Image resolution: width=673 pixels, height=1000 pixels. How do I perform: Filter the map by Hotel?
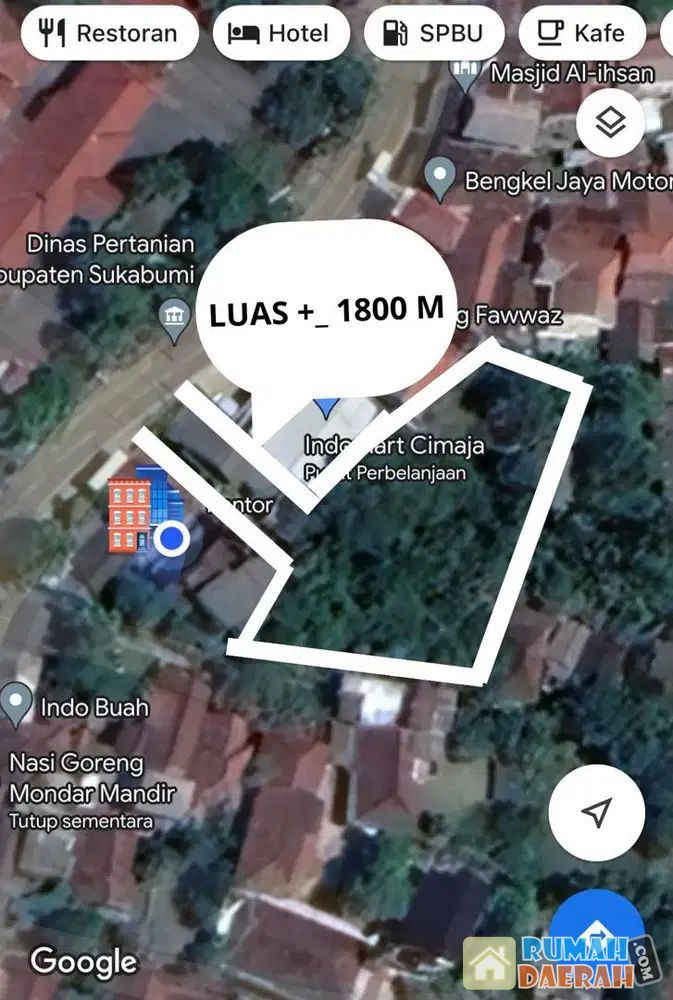coord(281,33)
